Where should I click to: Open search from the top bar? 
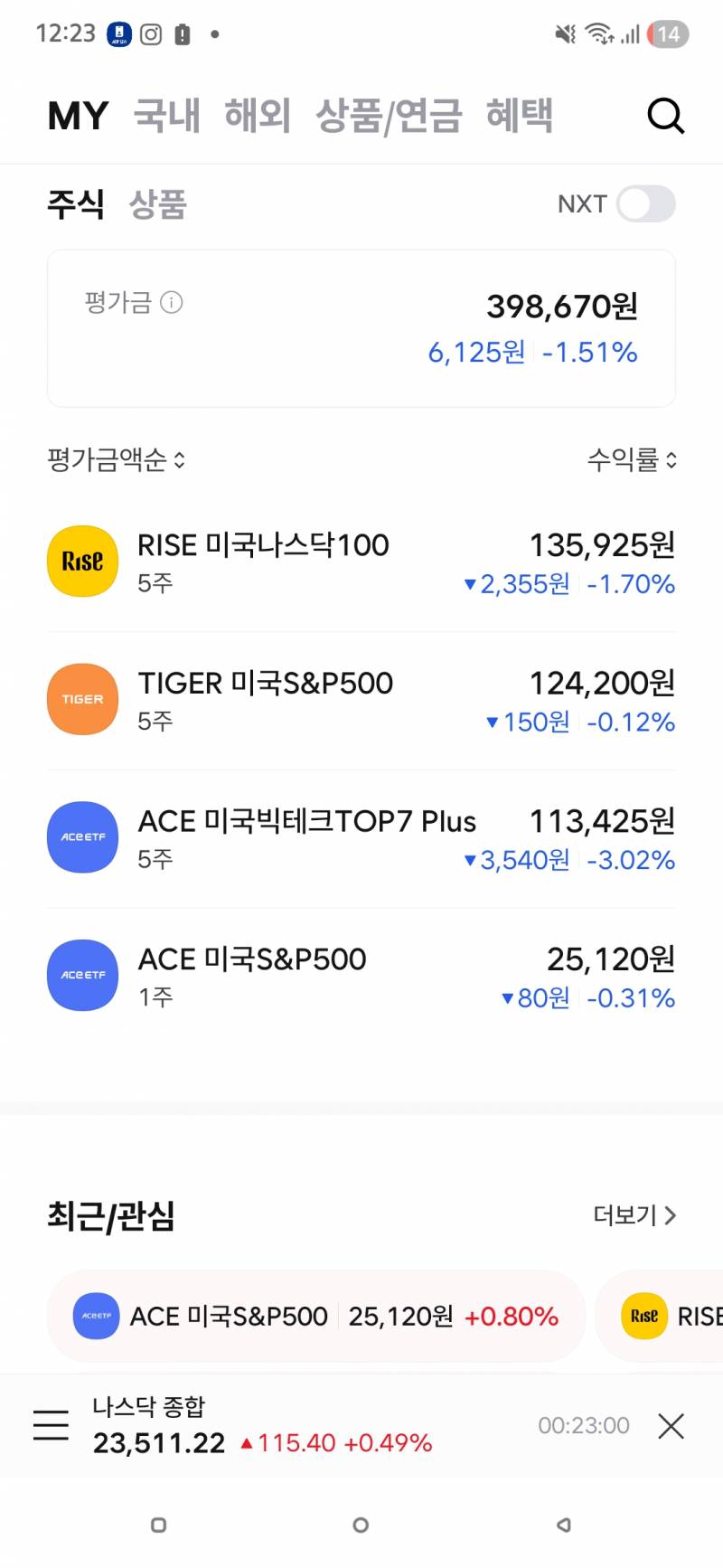point(665,116)
